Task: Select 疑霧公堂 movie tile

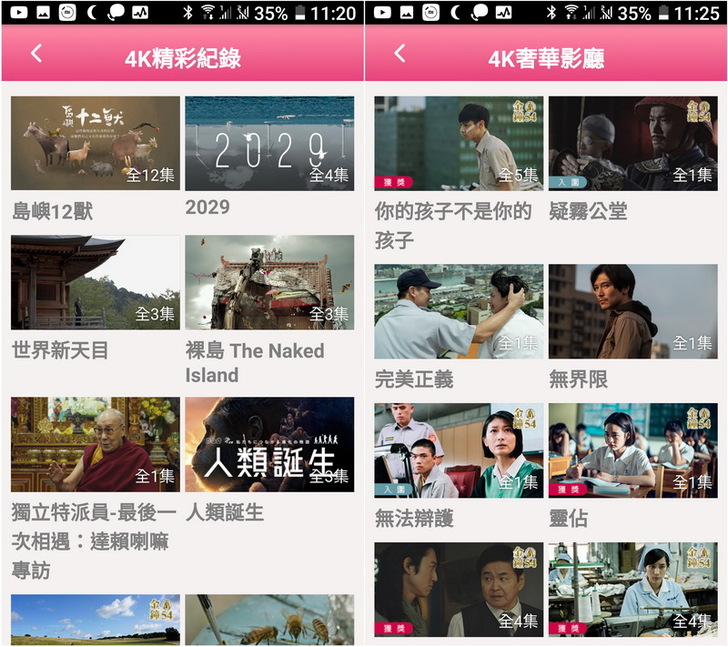Action: tap(632, 143)
